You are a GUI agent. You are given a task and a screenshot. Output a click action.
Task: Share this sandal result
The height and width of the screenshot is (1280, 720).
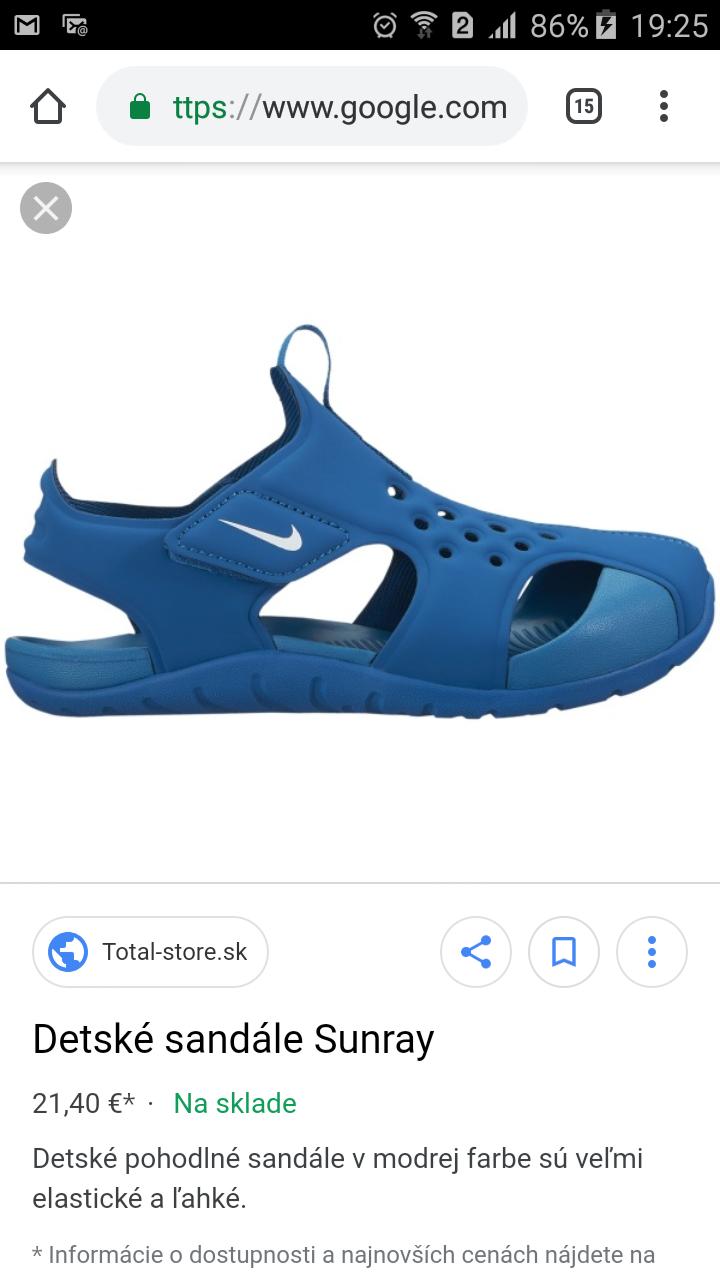coord(476,951)
